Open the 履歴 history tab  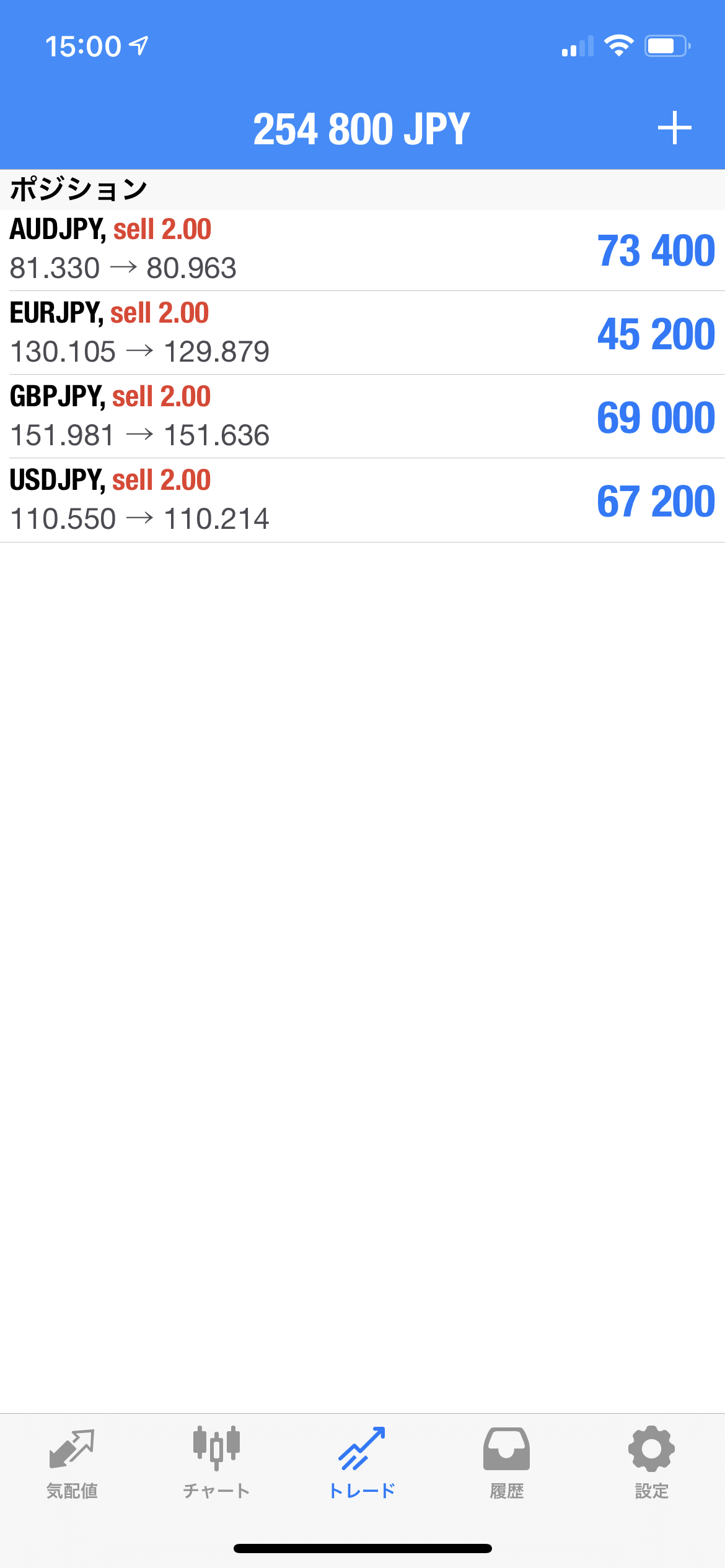pyautogui.click(x=507, y=1463)
